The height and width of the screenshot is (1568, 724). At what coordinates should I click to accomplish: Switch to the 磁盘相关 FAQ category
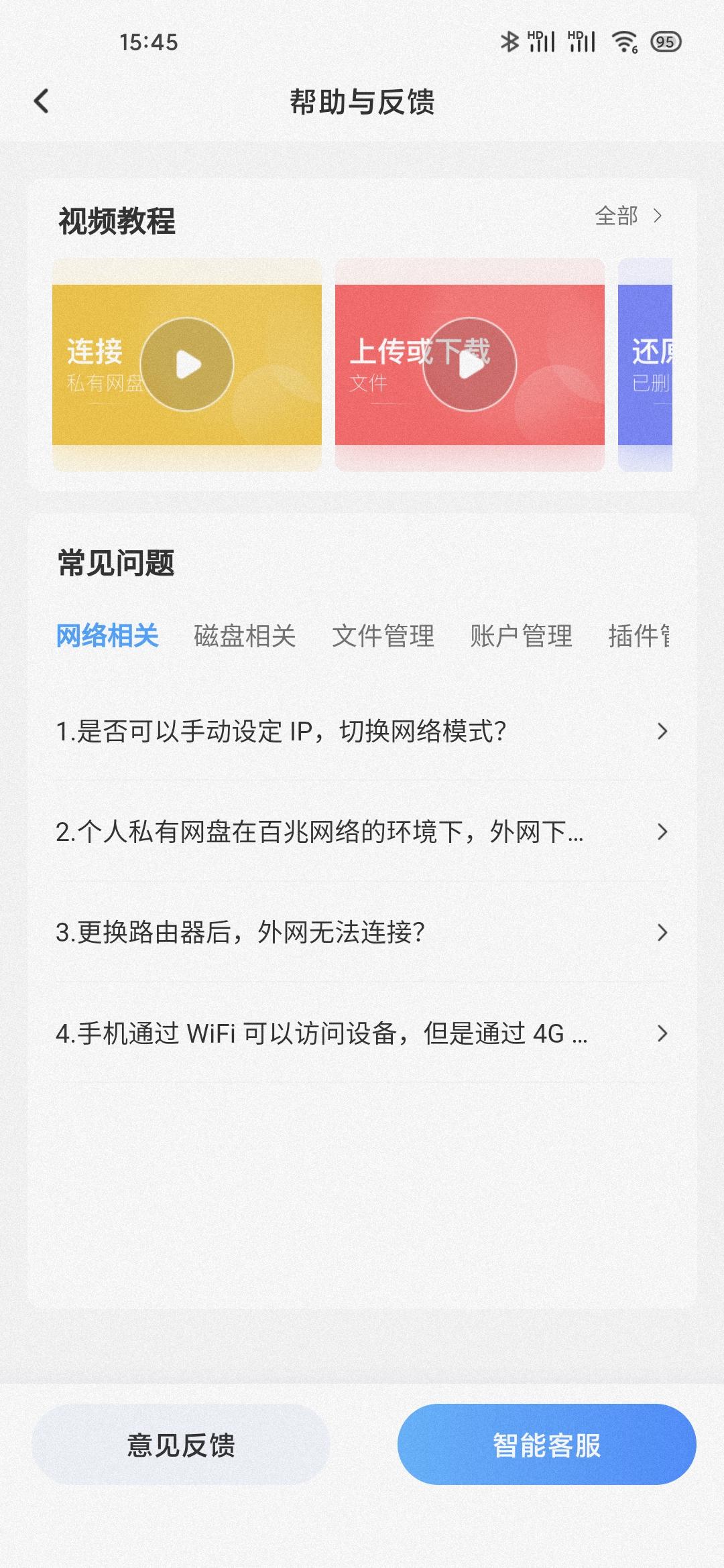(246, 637)
